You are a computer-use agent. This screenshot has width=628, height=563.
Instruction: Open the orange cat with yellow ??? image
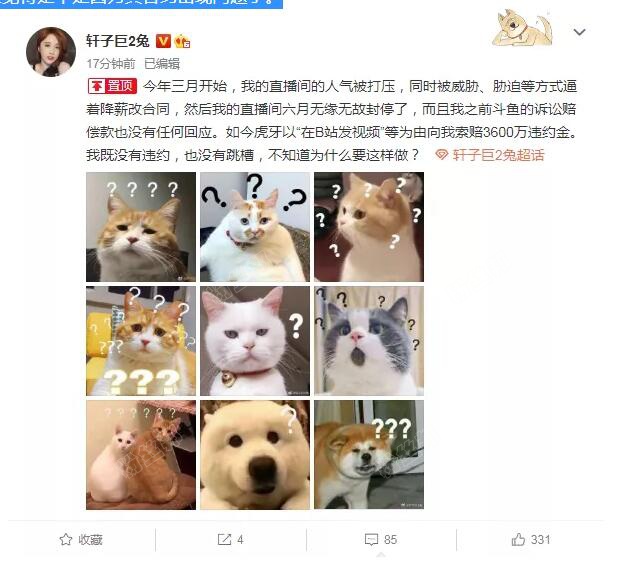(141, 341)
